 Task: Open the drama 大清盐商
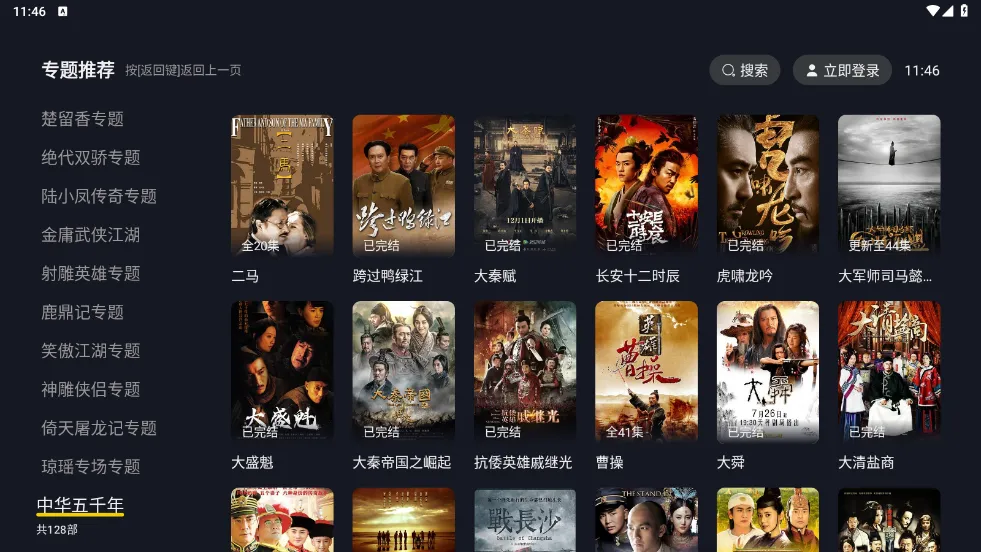coord(889,373)
